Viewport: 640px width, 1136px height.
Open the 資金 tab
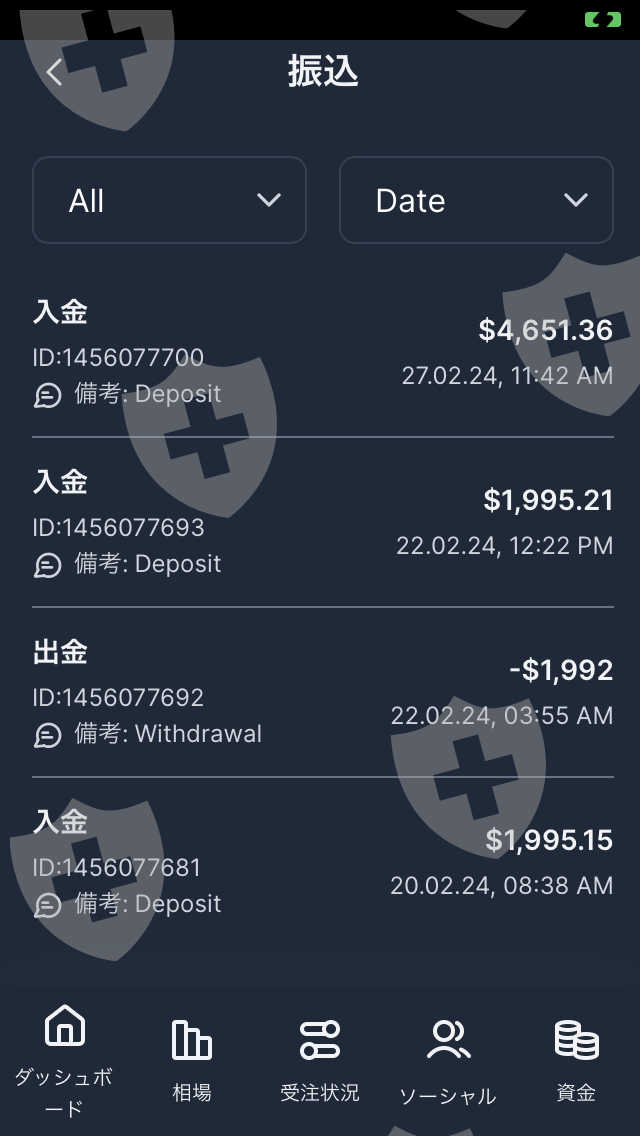click(576, 1060)
